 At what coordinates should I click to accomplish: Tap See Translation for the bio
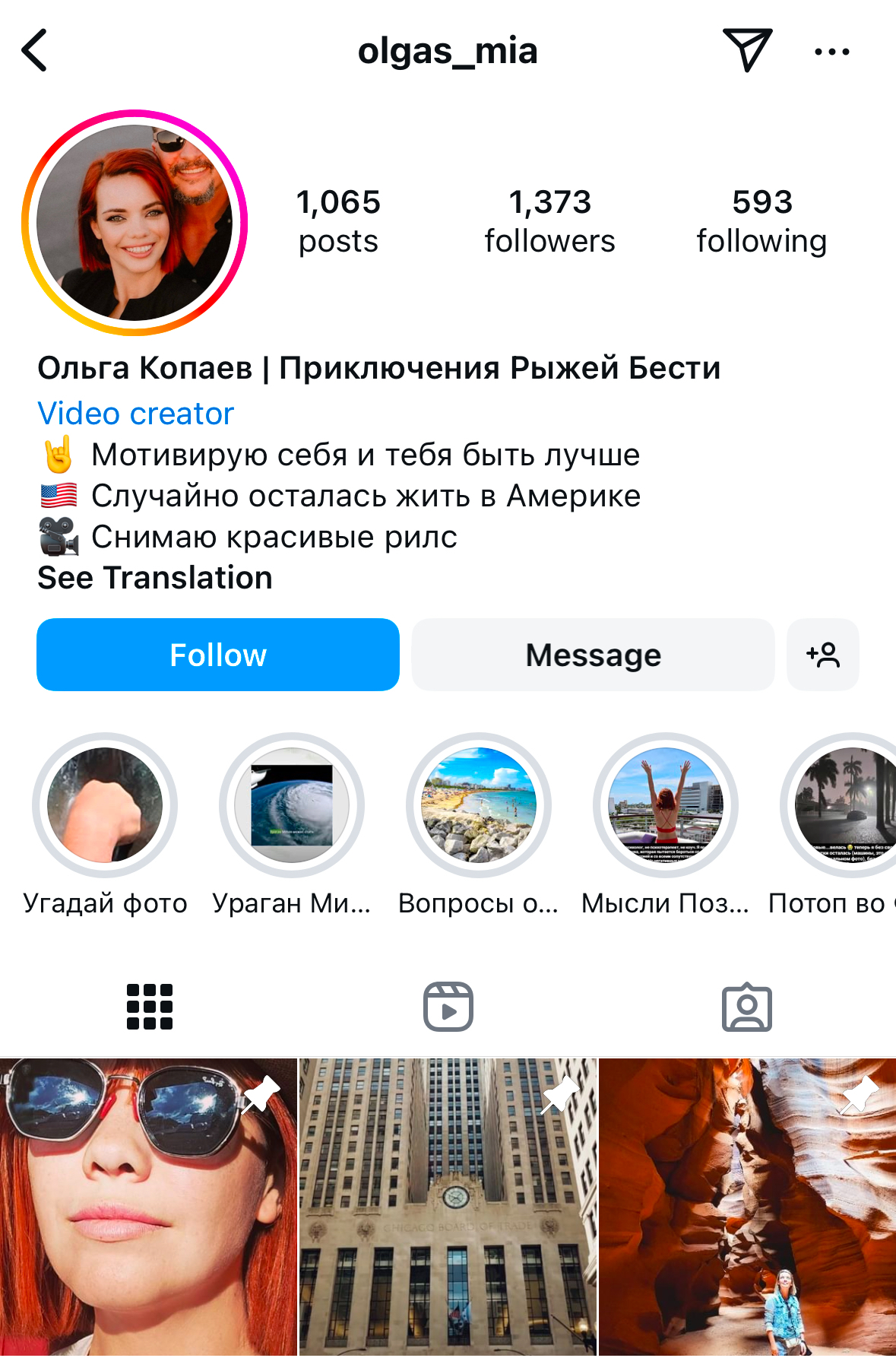[155, 578]
